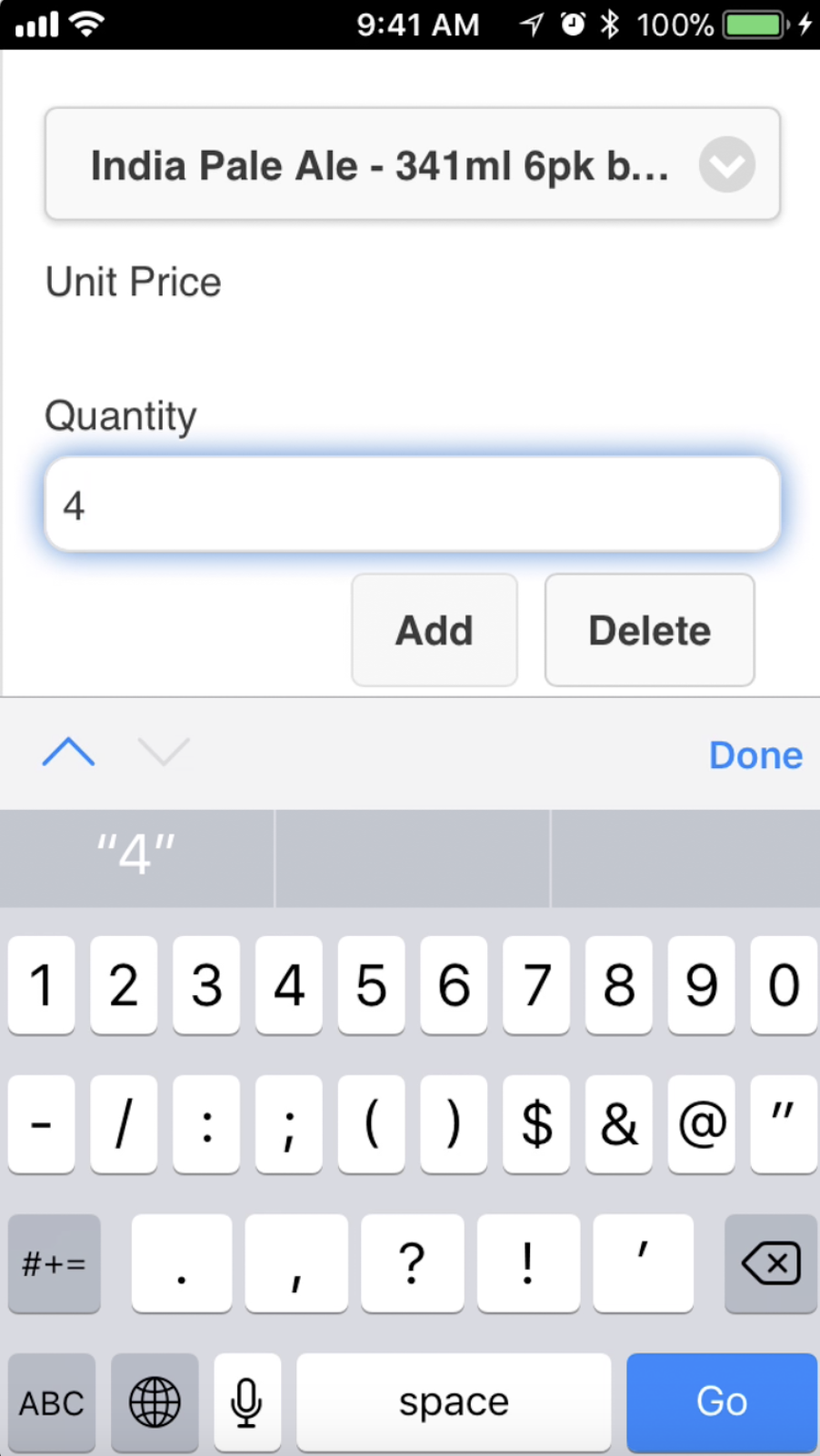
Task: Tap the Go key on the keyboard
Action: coord(721,1401)
